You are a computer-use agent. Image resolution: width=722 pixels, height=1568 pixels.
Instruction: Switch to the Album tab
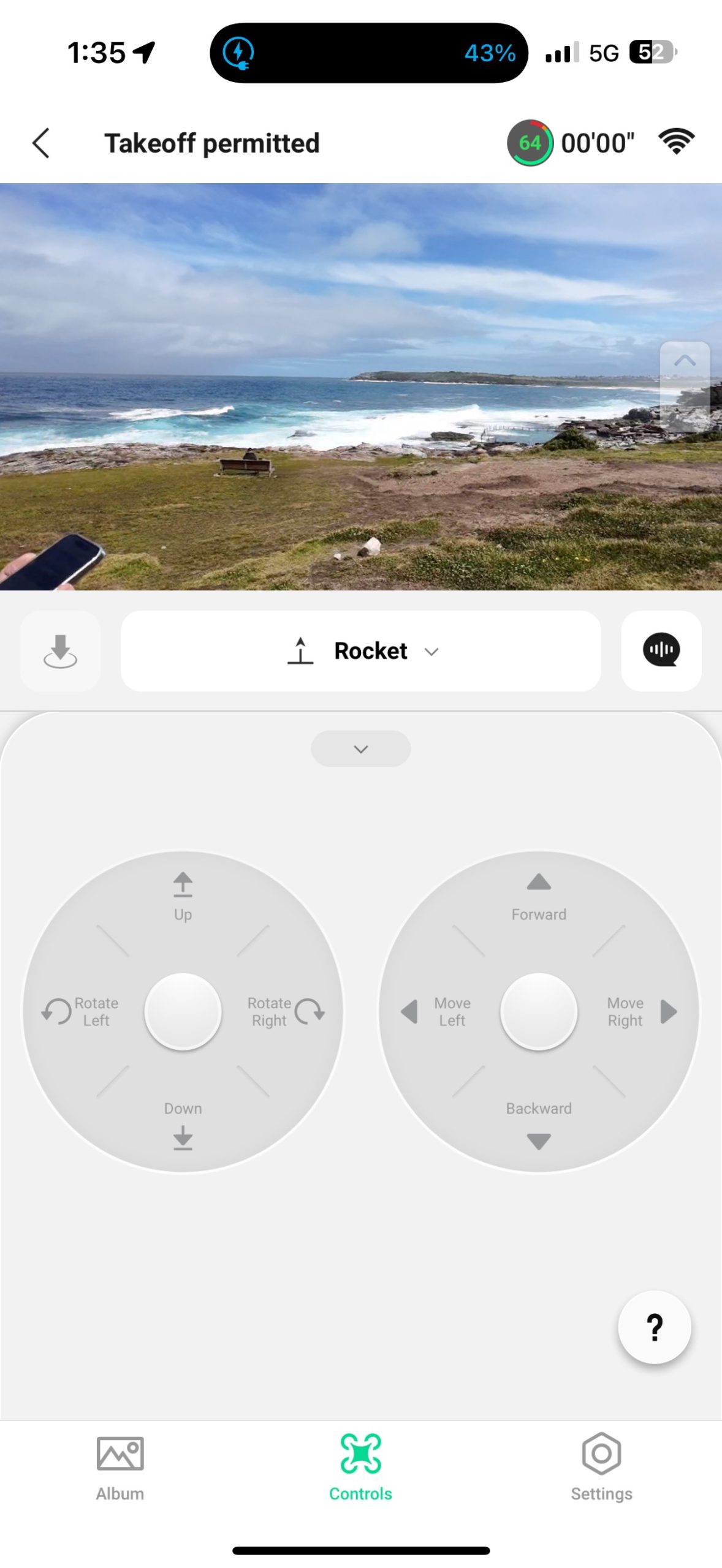(120, 1468)
